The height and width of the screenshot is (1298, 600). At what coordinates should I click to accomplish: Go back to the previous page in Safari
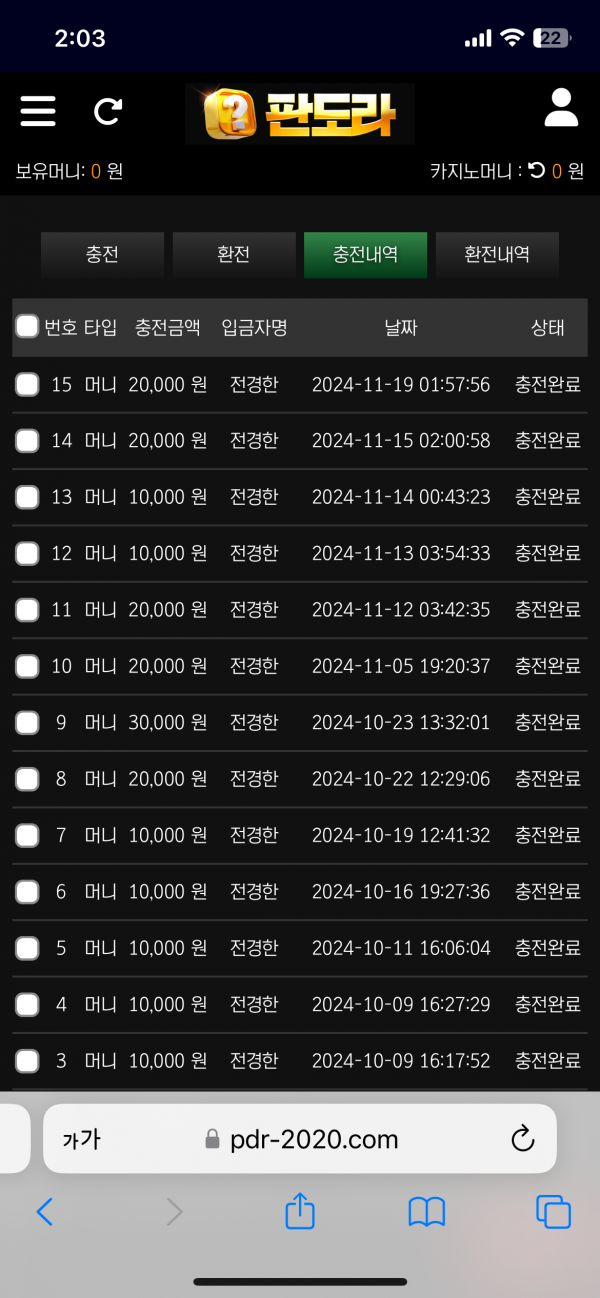click(x=44, y=1213)
